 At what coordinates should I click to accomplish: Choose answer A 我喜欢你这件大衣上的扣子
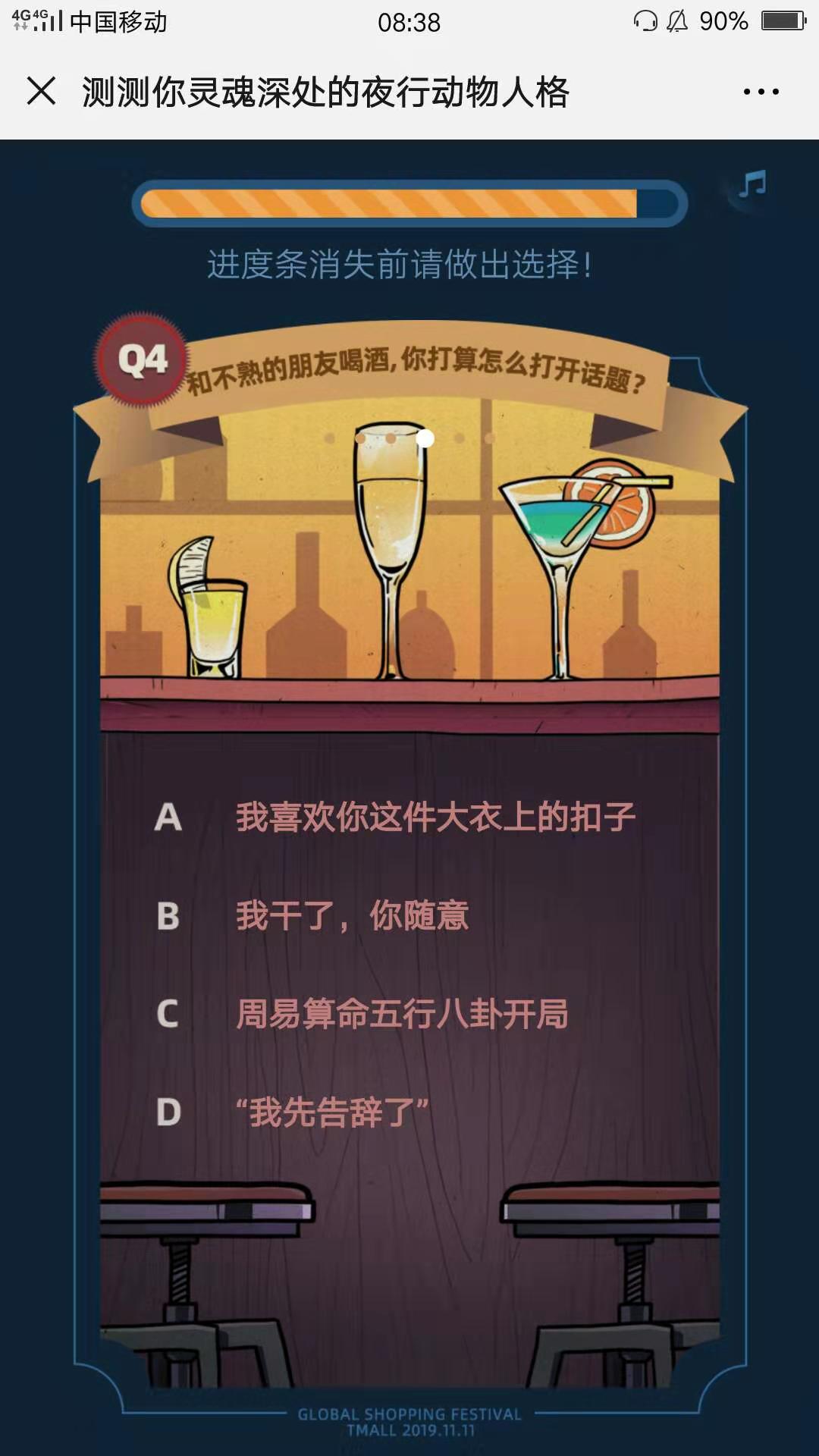pos(435,817)
